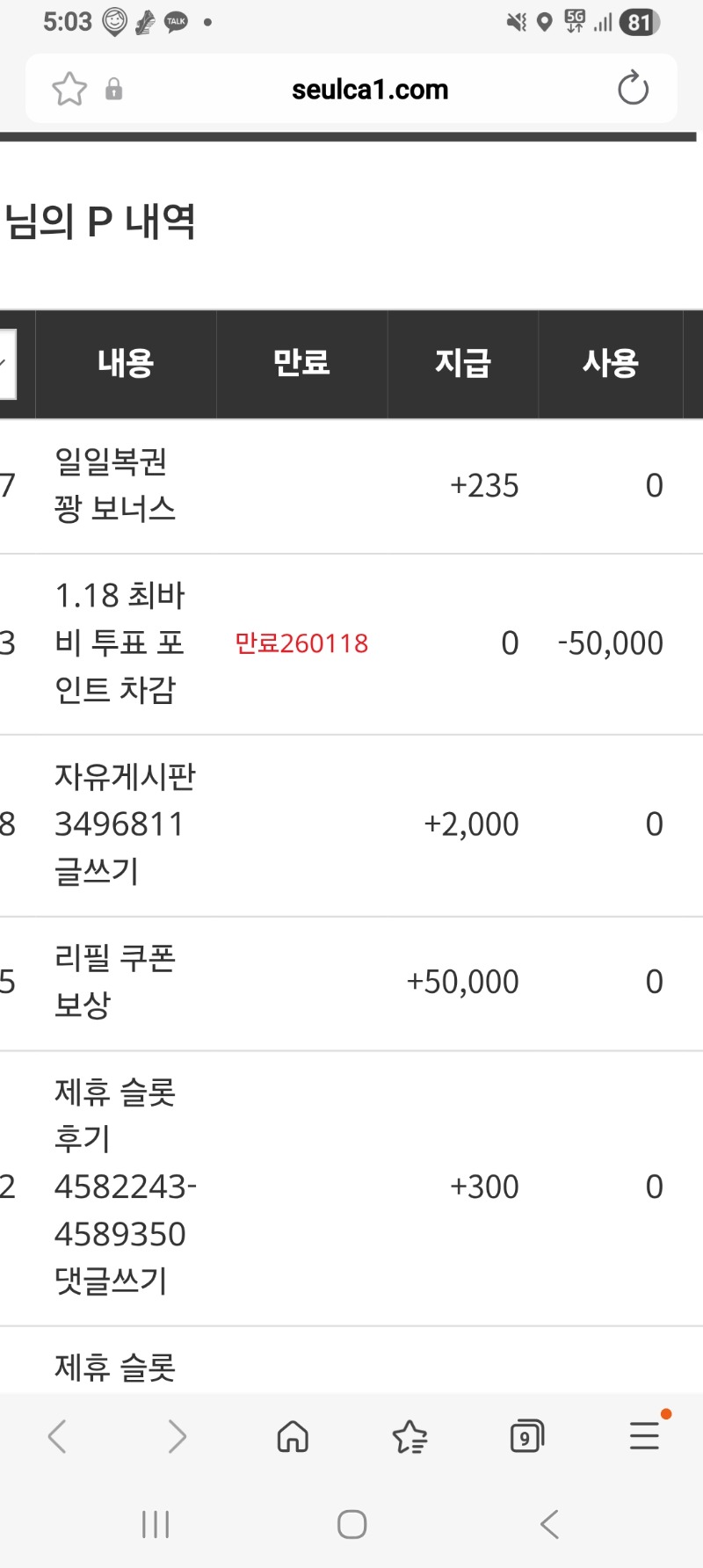Open the system recent apps view

click(156, 1524)
